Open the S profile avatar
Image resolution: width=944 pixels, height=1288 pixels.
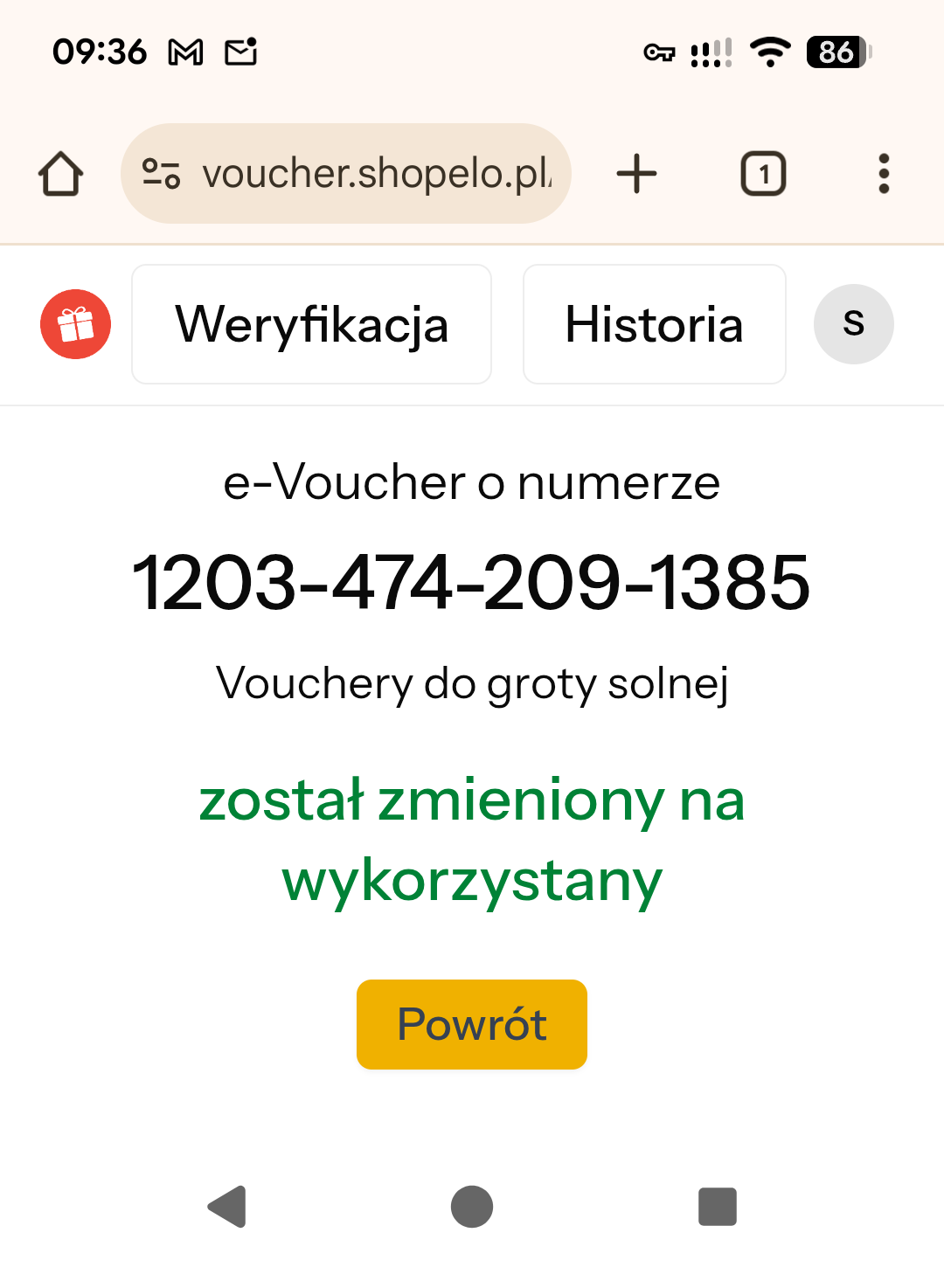[x=853, y=324]
